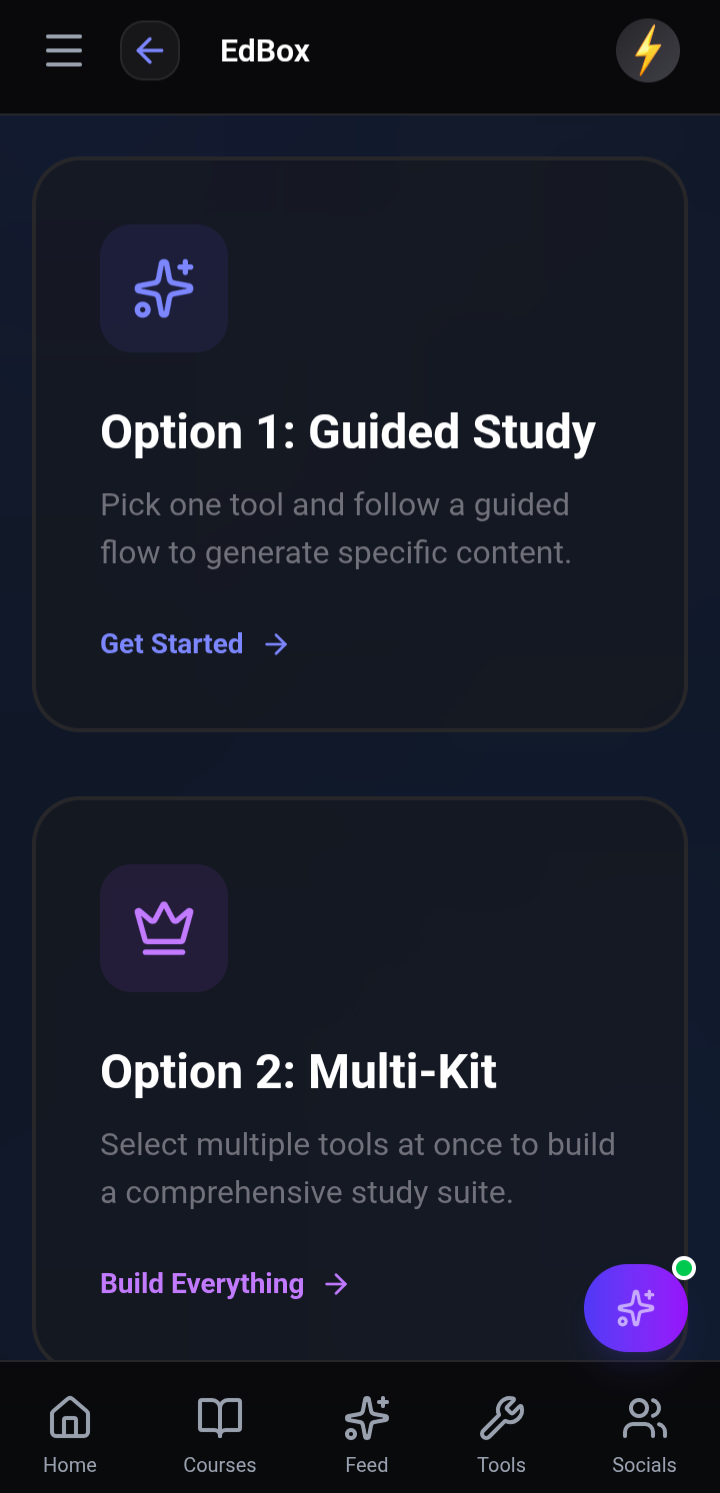720x1493 pixels.
Task: Go to the Tools tab
Action: click(502, 1434)
